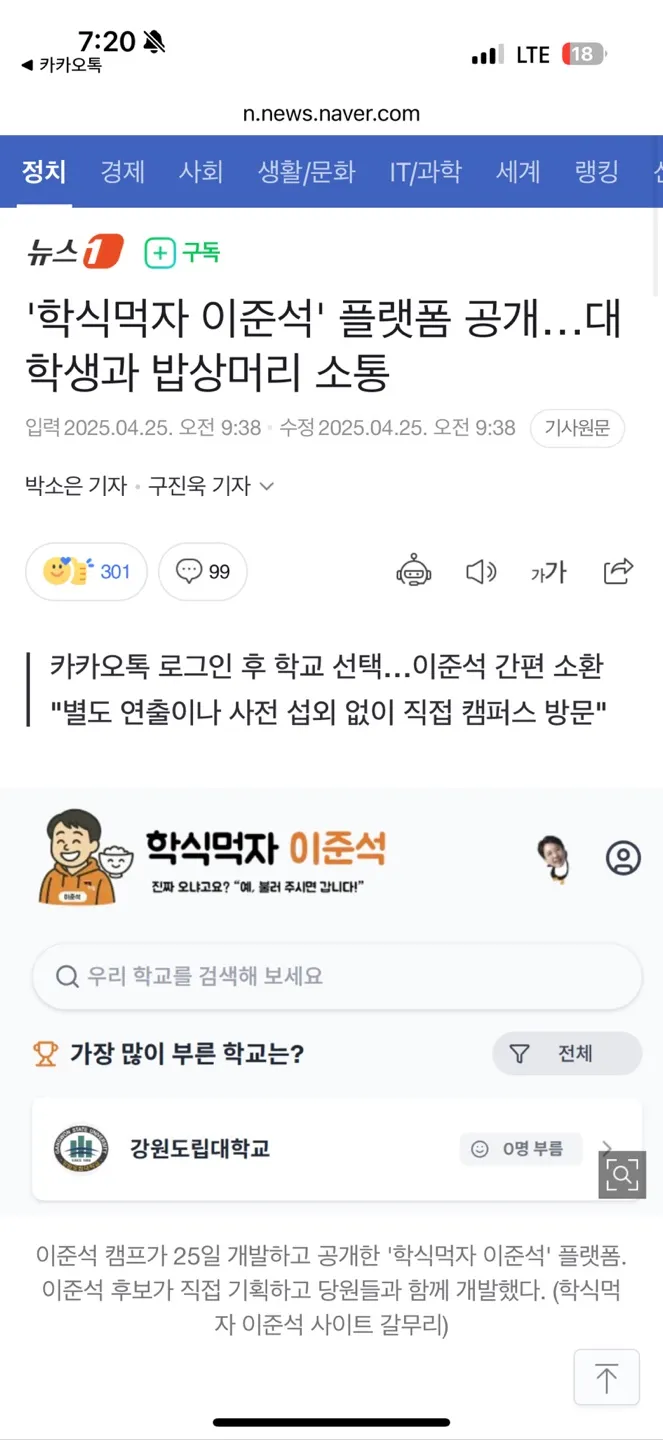
Task: Switch to the 사회 tab
Action: pyautogui.click(x=201, y=171)
